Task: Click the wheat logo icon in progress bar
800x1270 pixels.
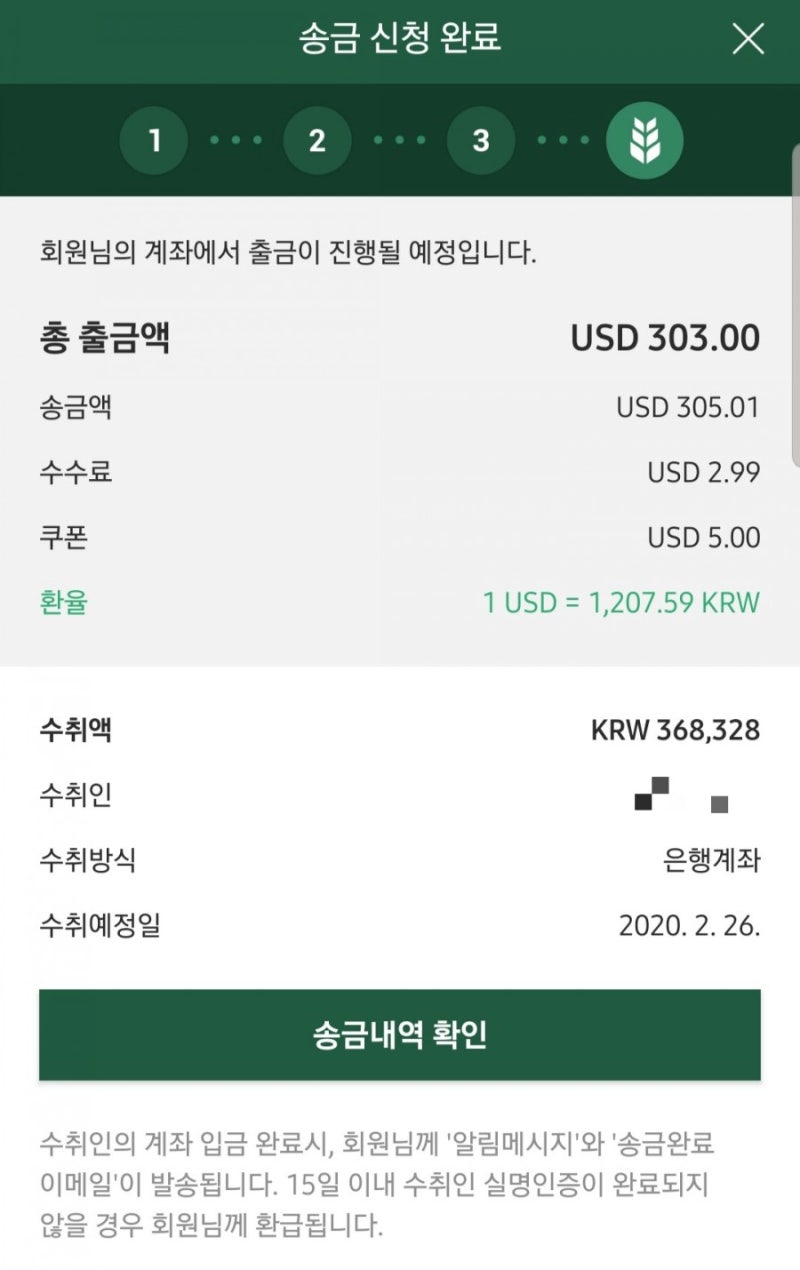Action: (645, 140)
